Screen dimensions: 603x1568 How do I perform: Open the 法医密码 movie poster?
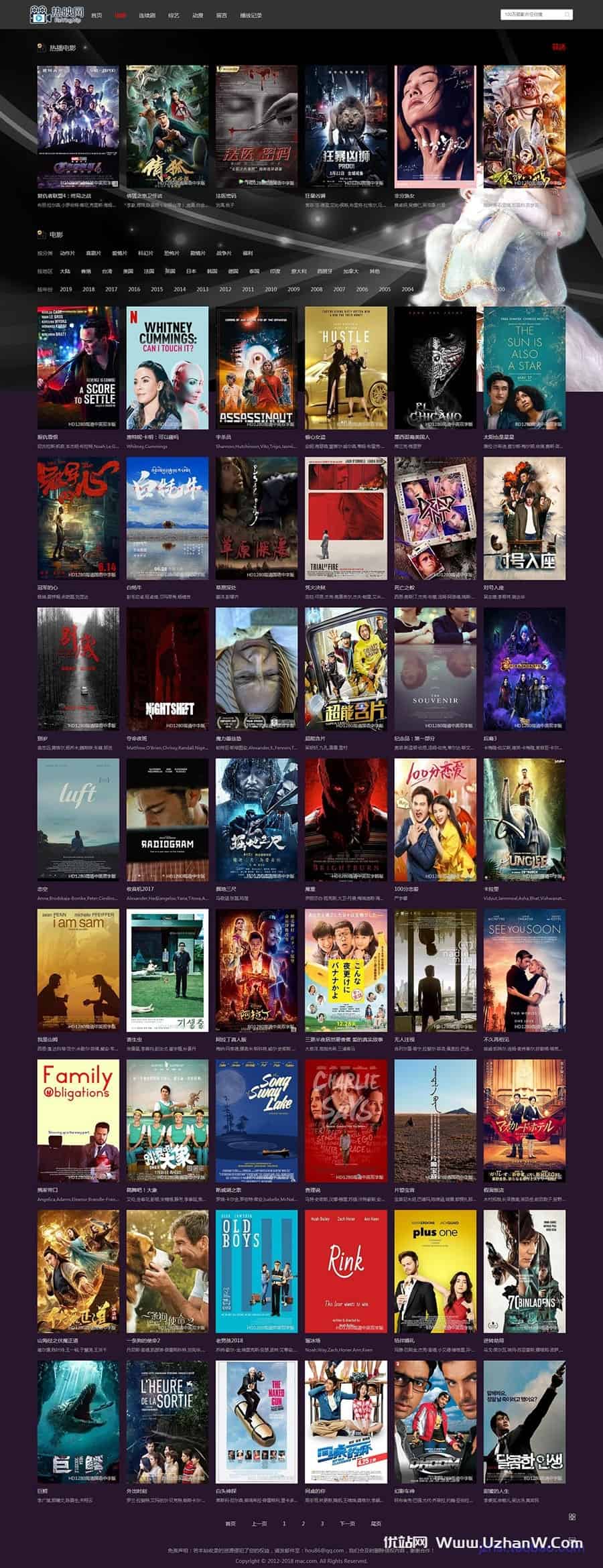point(257,126)
